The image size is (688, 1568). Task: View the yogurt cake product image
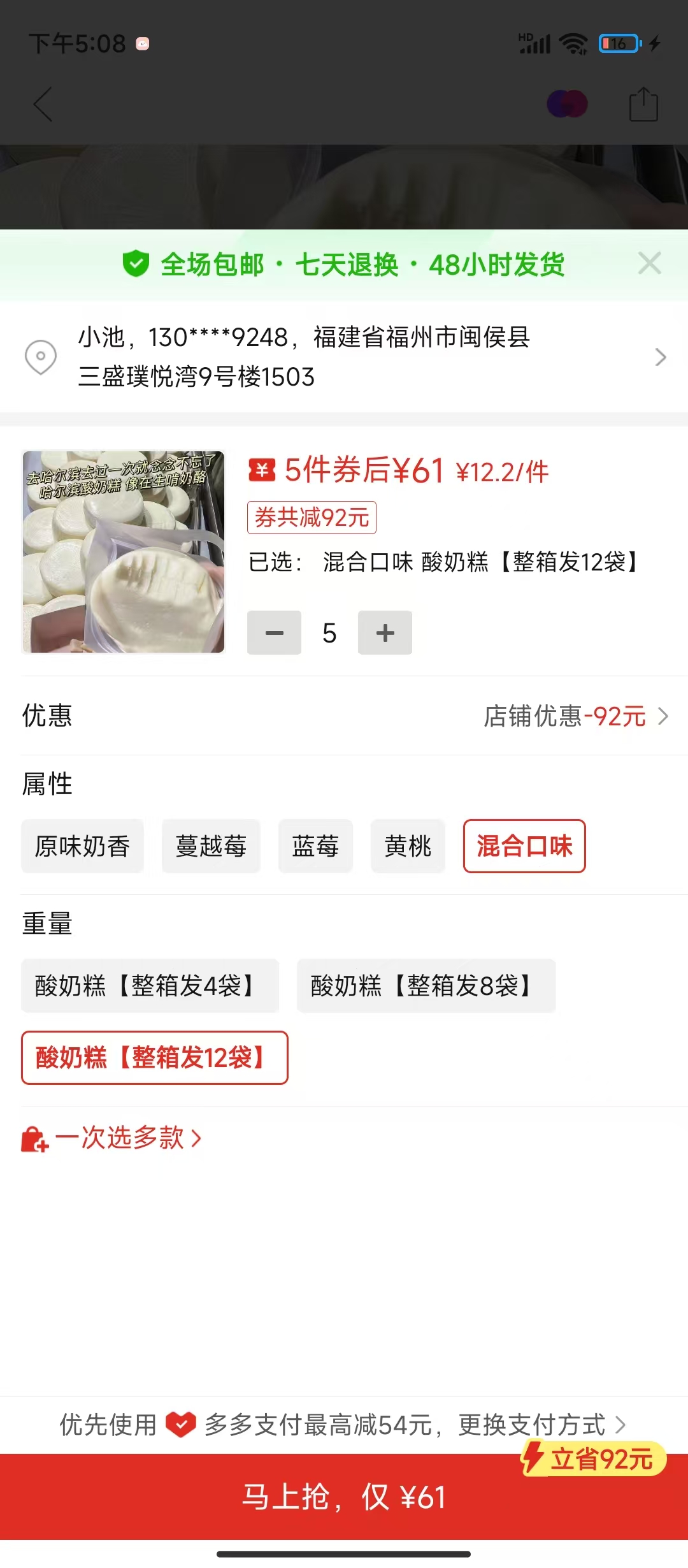tap(124, 552)
